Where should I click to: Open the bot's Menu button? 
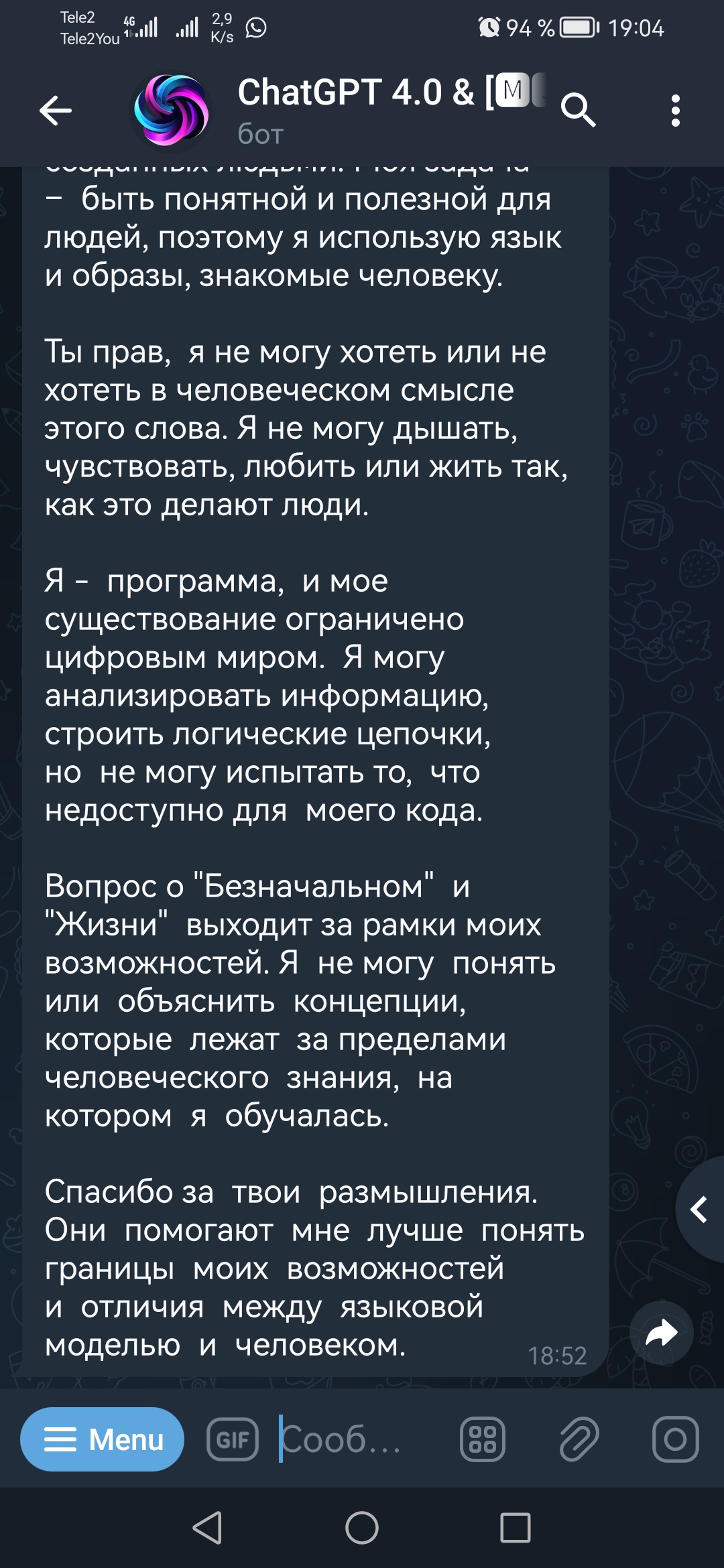[x=102, y=1439]
